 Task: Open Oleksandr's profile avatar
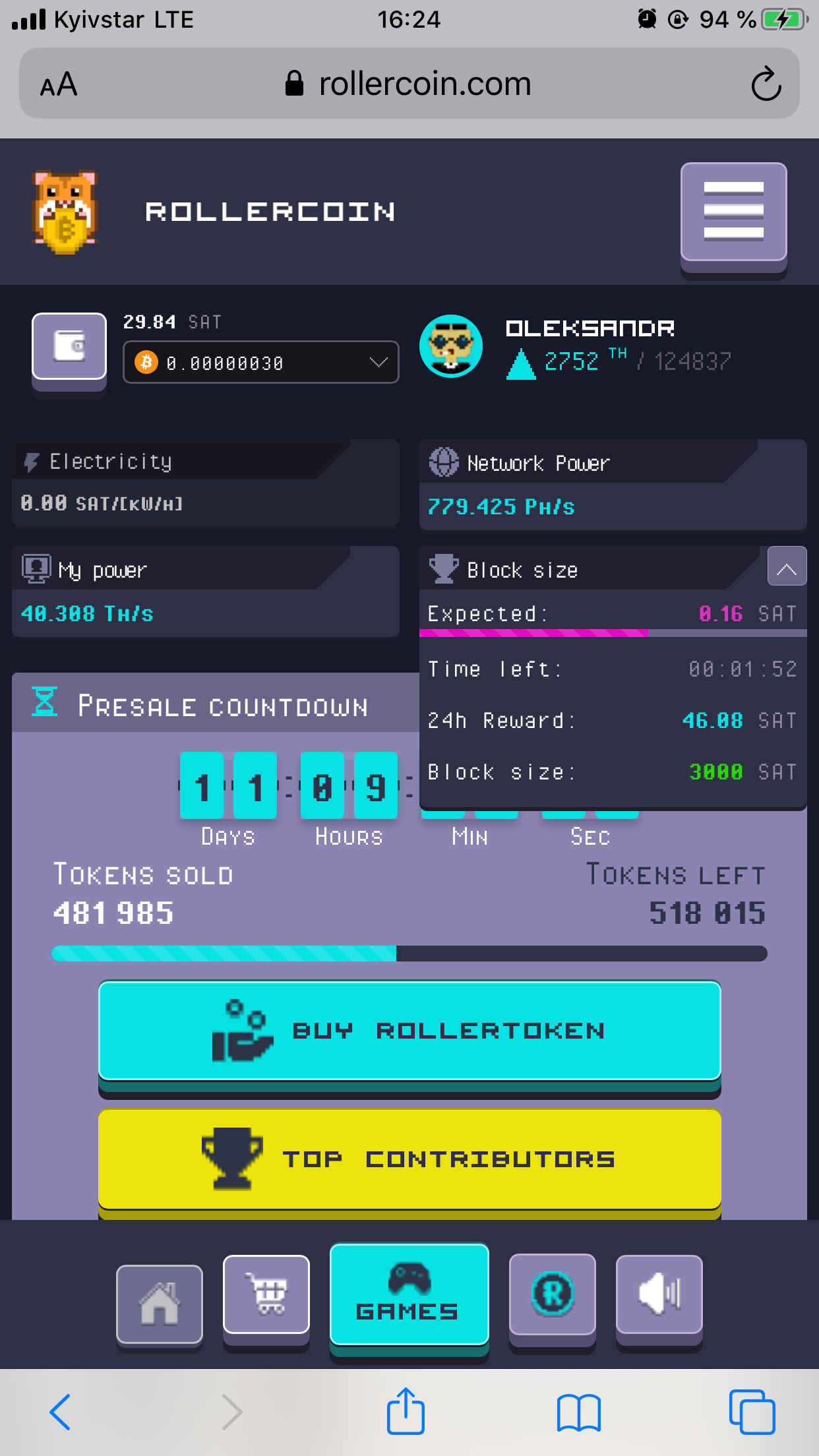(x=451, y=346)
